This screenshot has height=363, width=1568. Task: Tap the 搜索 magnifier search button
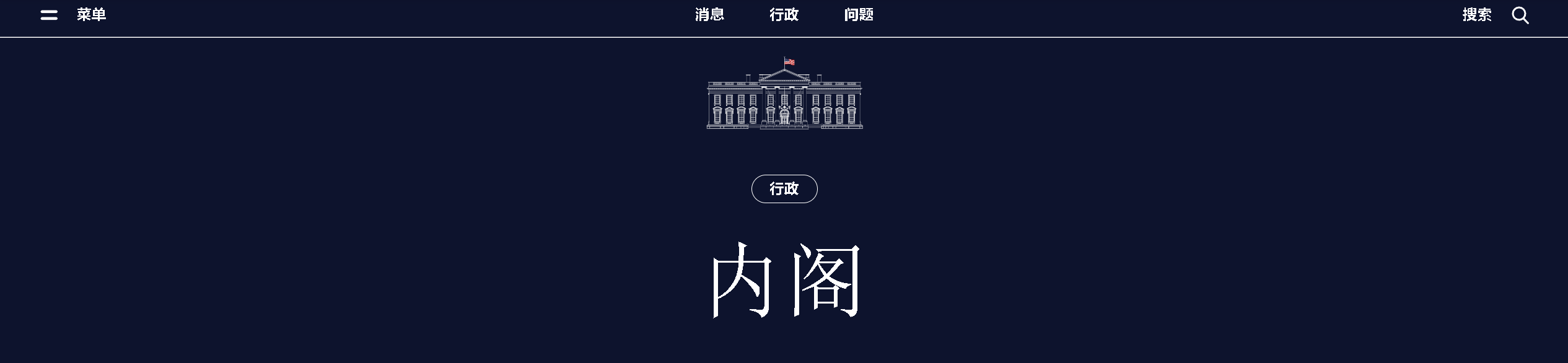[1520, 15]
